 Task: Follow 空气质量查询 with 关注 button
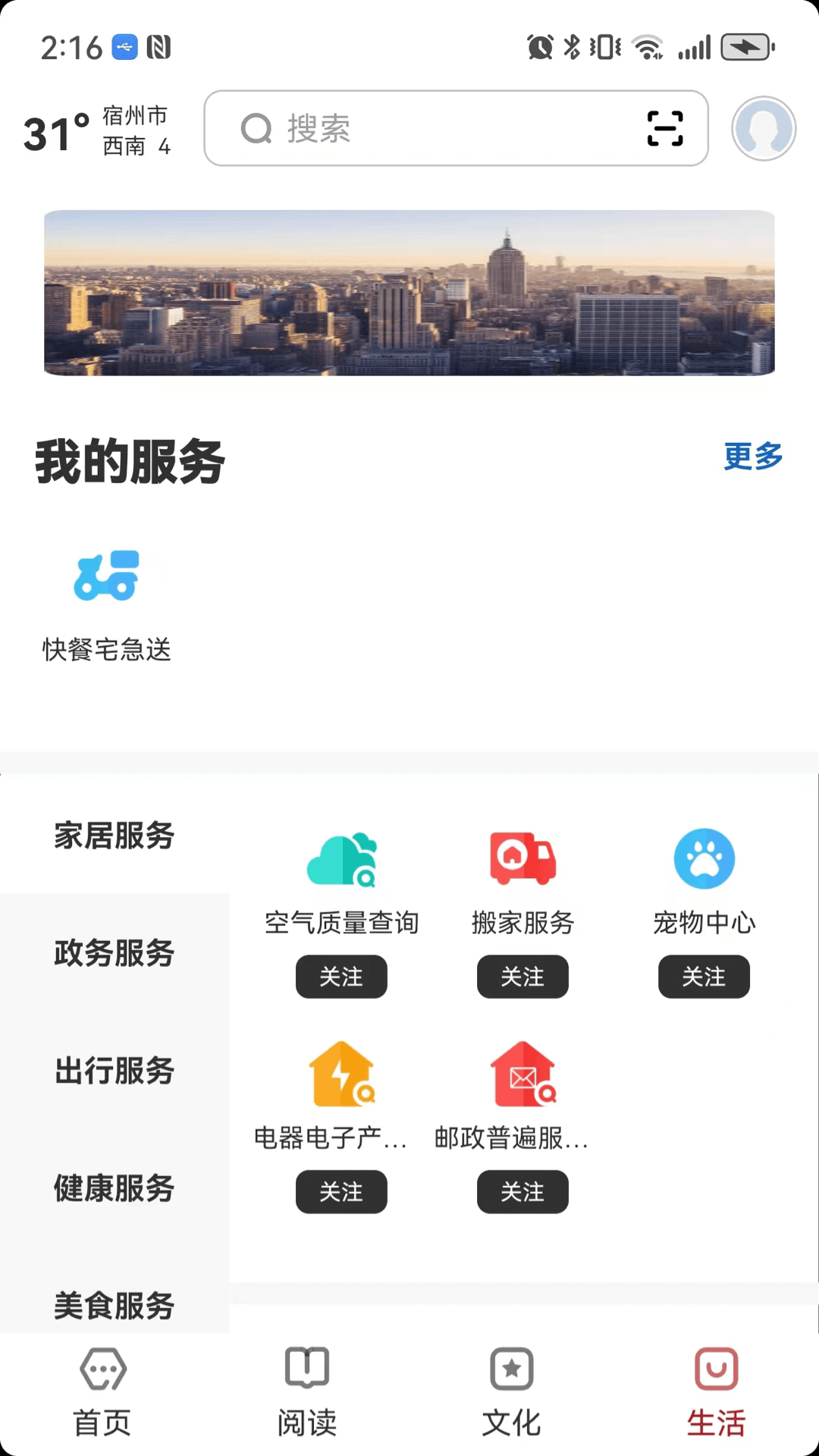coord(341,977)
